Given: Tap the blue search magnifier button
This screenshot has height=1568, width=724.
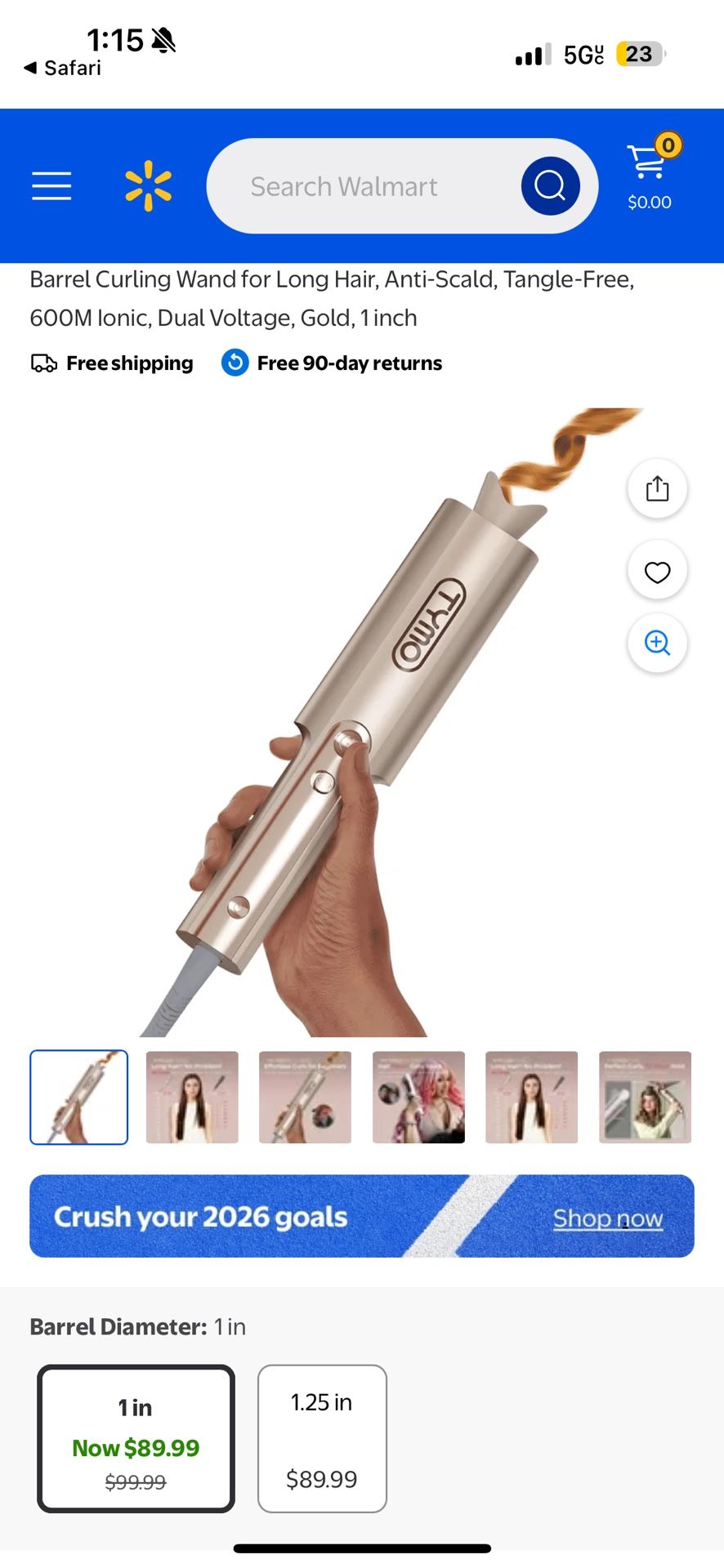Looking at the screenshot, I should click(550, 186).
